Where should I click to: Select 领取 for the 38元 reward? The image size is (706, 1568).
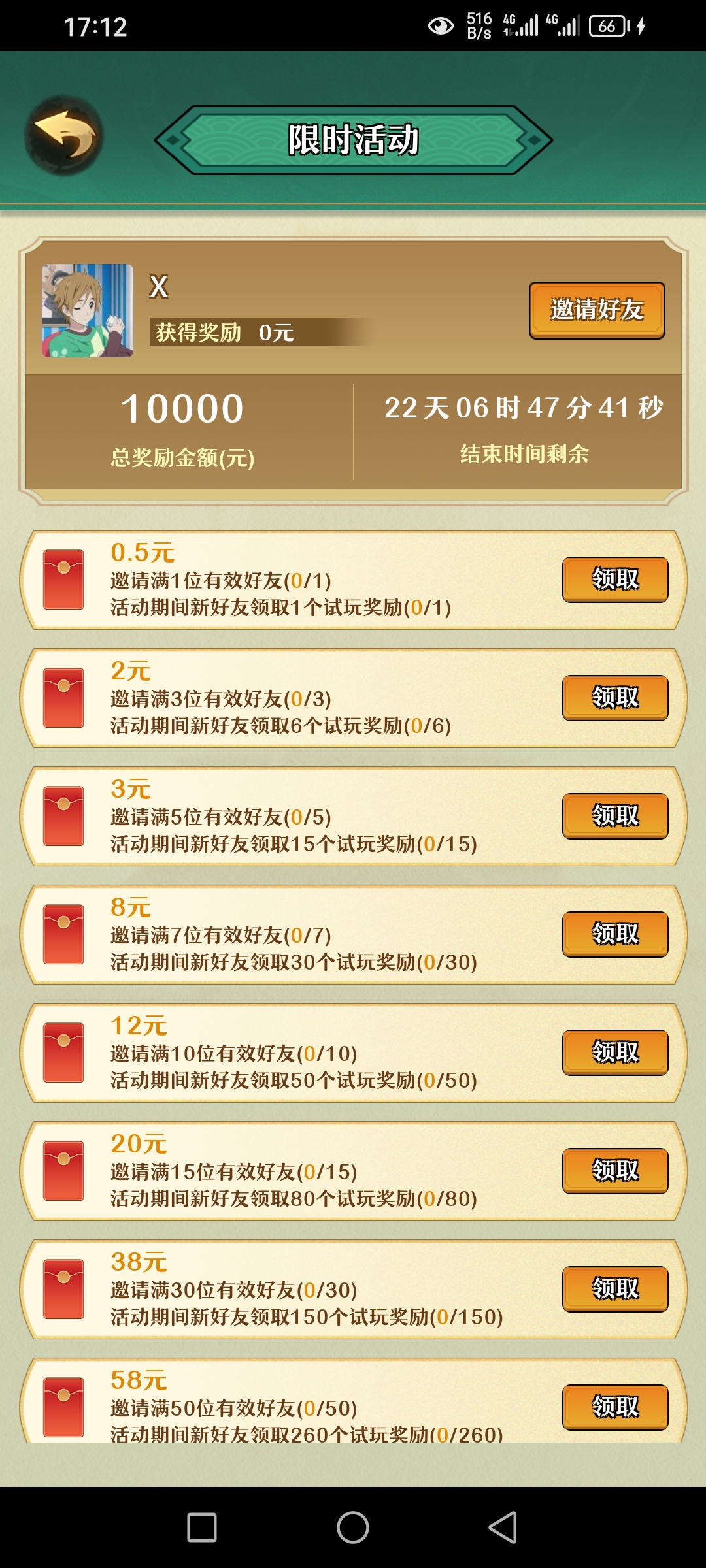(x=615, y=1289)
